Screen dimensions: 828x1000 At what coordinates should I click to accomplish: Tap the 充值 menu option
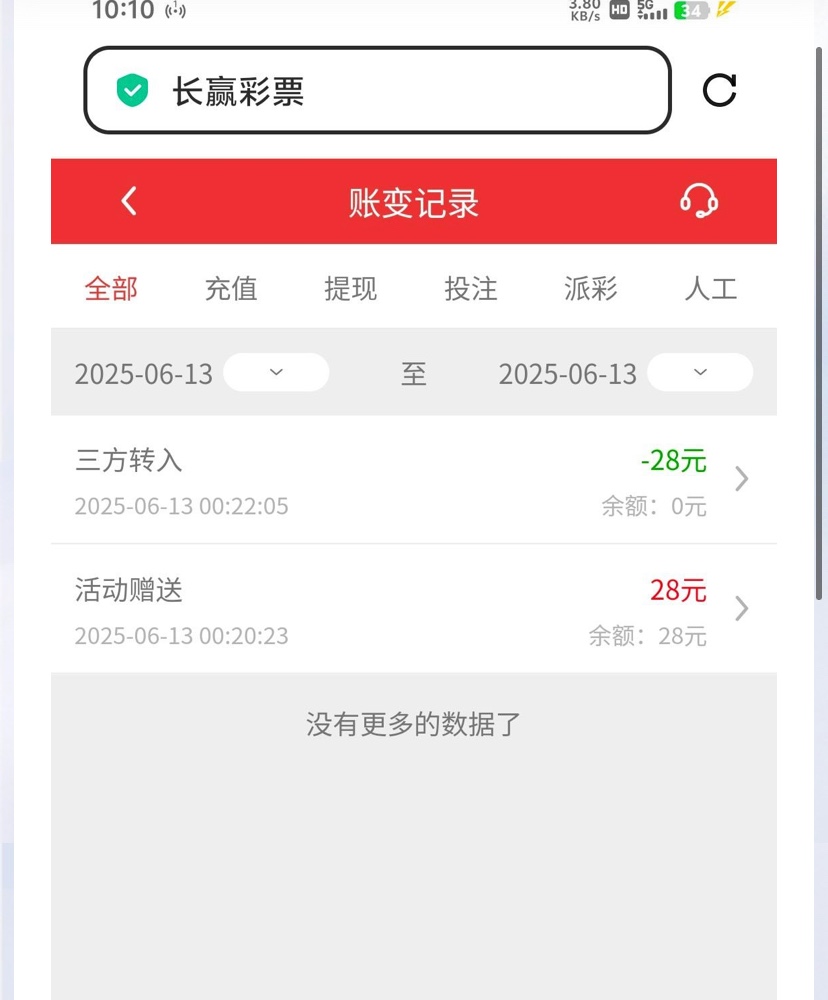[230, 289]
